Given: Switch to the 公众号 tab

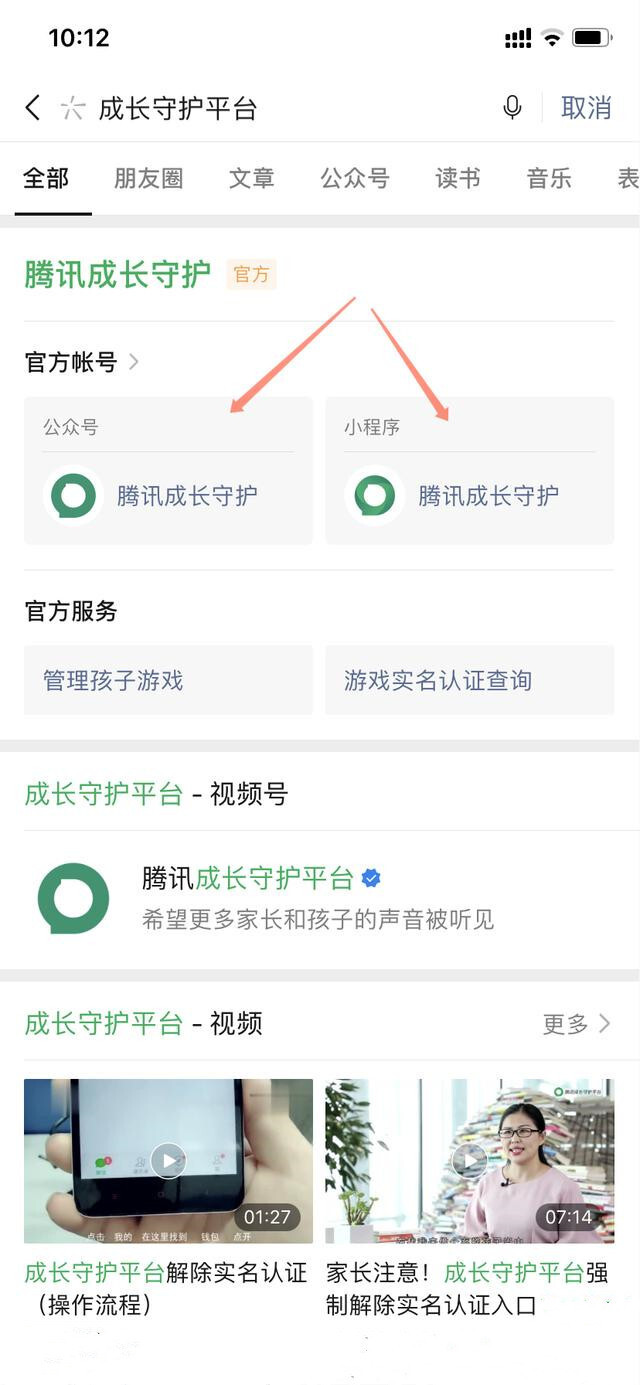Looking at the screenshot, I should pos(354,178).
